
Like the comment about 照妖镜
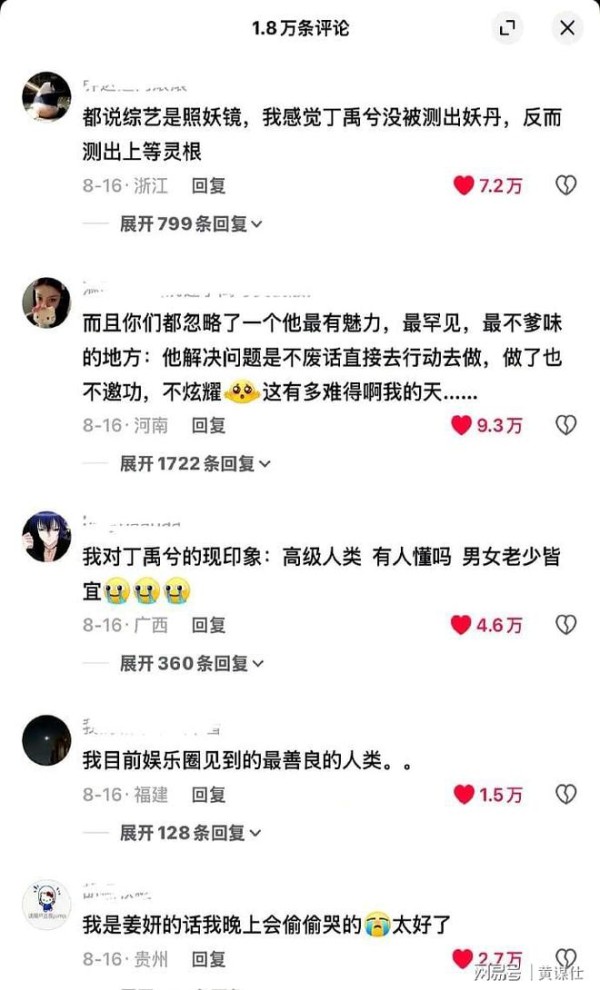pos(463,186)
